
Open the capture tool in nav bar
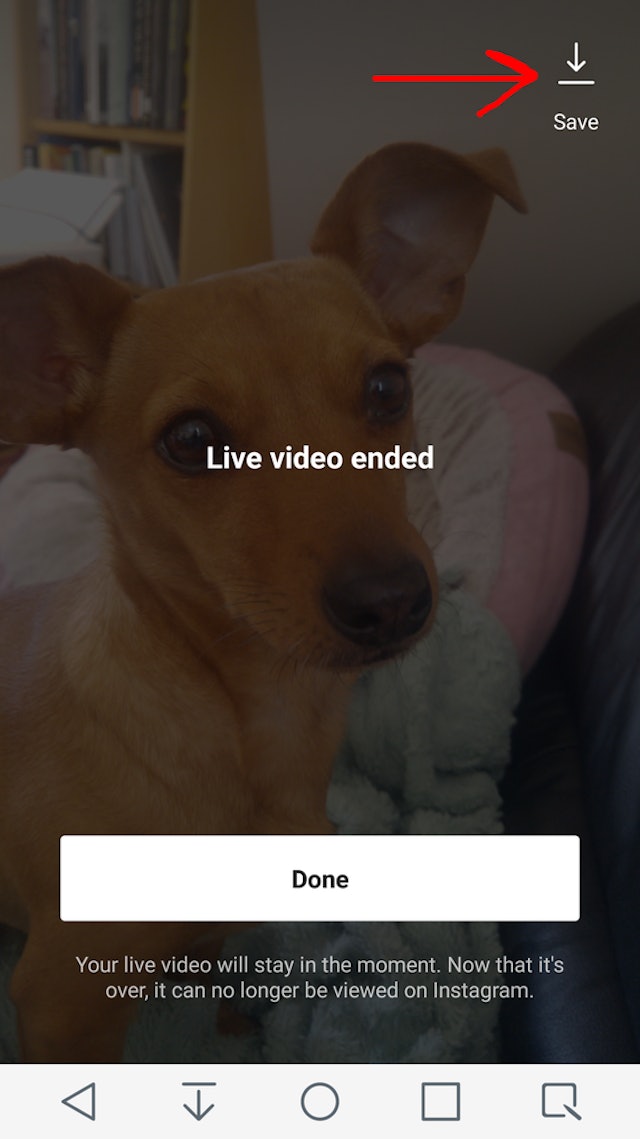[x=561, y=1101]
